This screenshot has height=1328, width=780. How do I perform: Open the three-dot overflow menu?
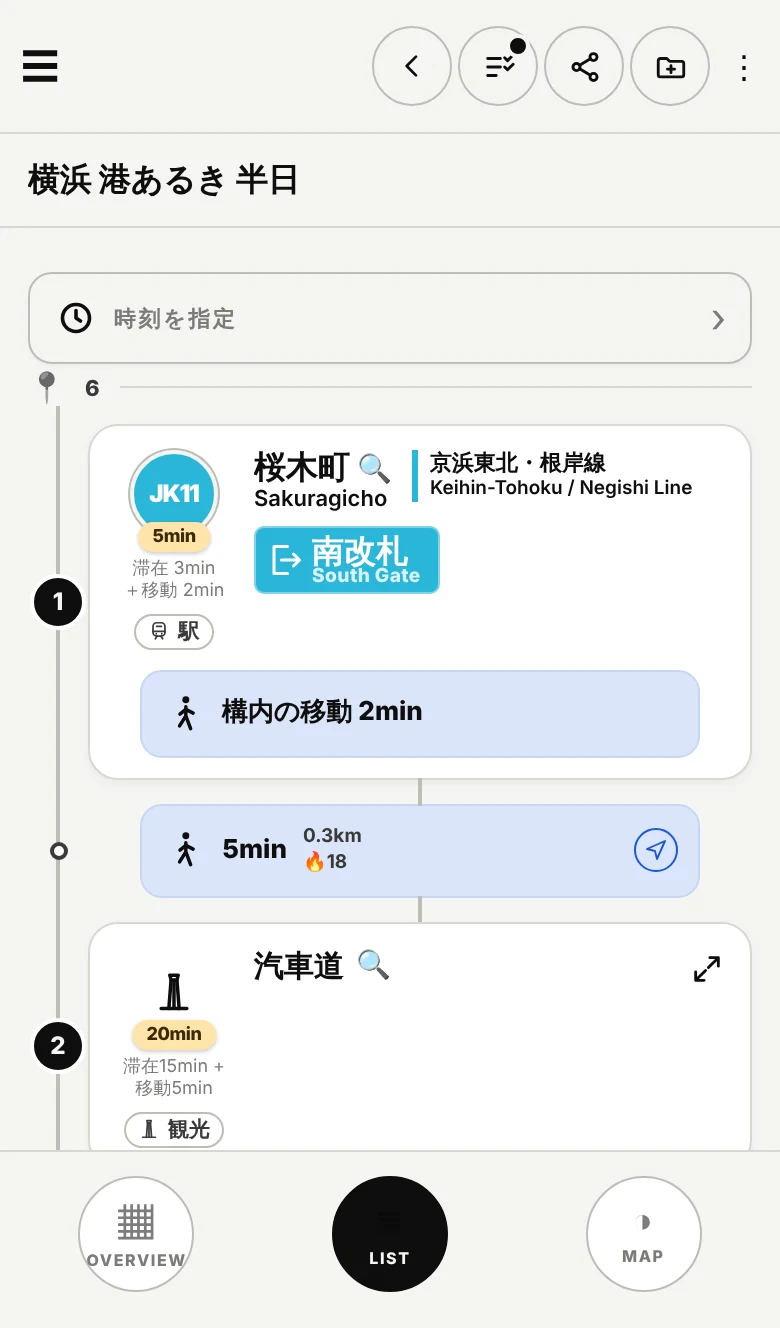click(743, 67)
